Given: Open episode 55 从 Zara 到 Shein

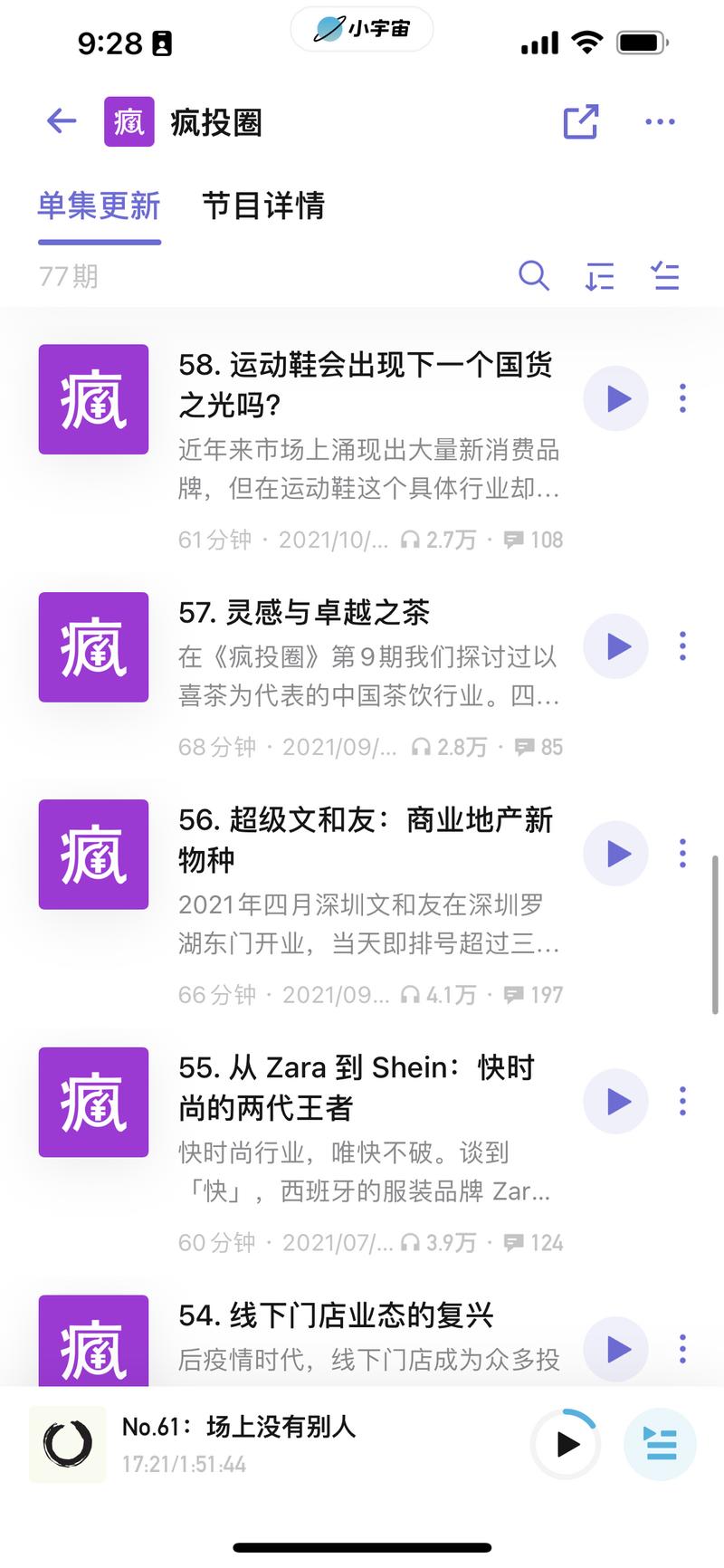Looking at the screenshot, I should 357,1086.
